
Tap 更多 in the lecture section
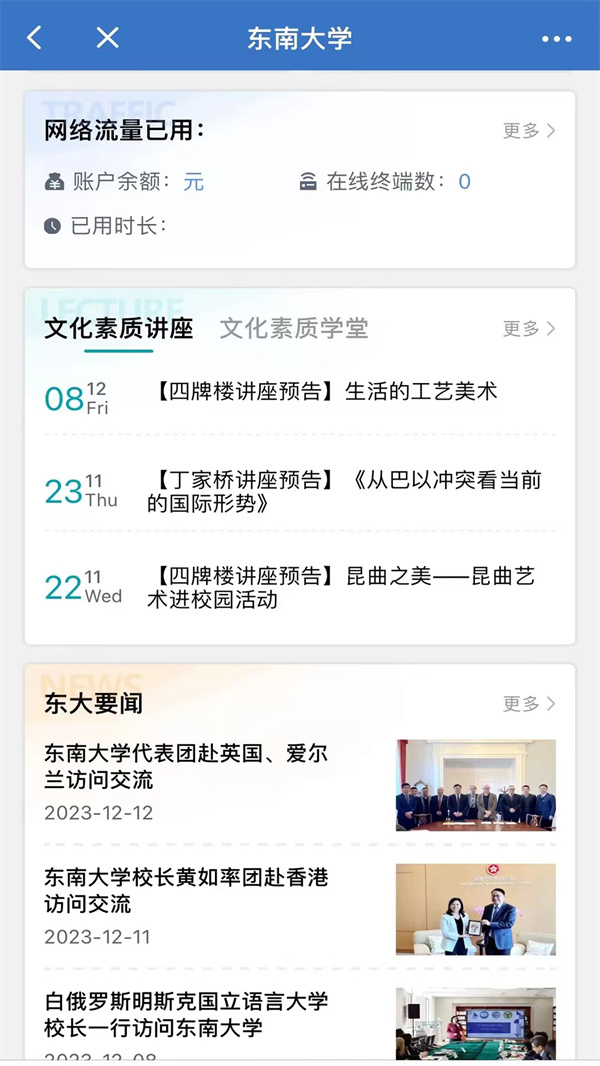pyautogui.click(x=529, y=329)
